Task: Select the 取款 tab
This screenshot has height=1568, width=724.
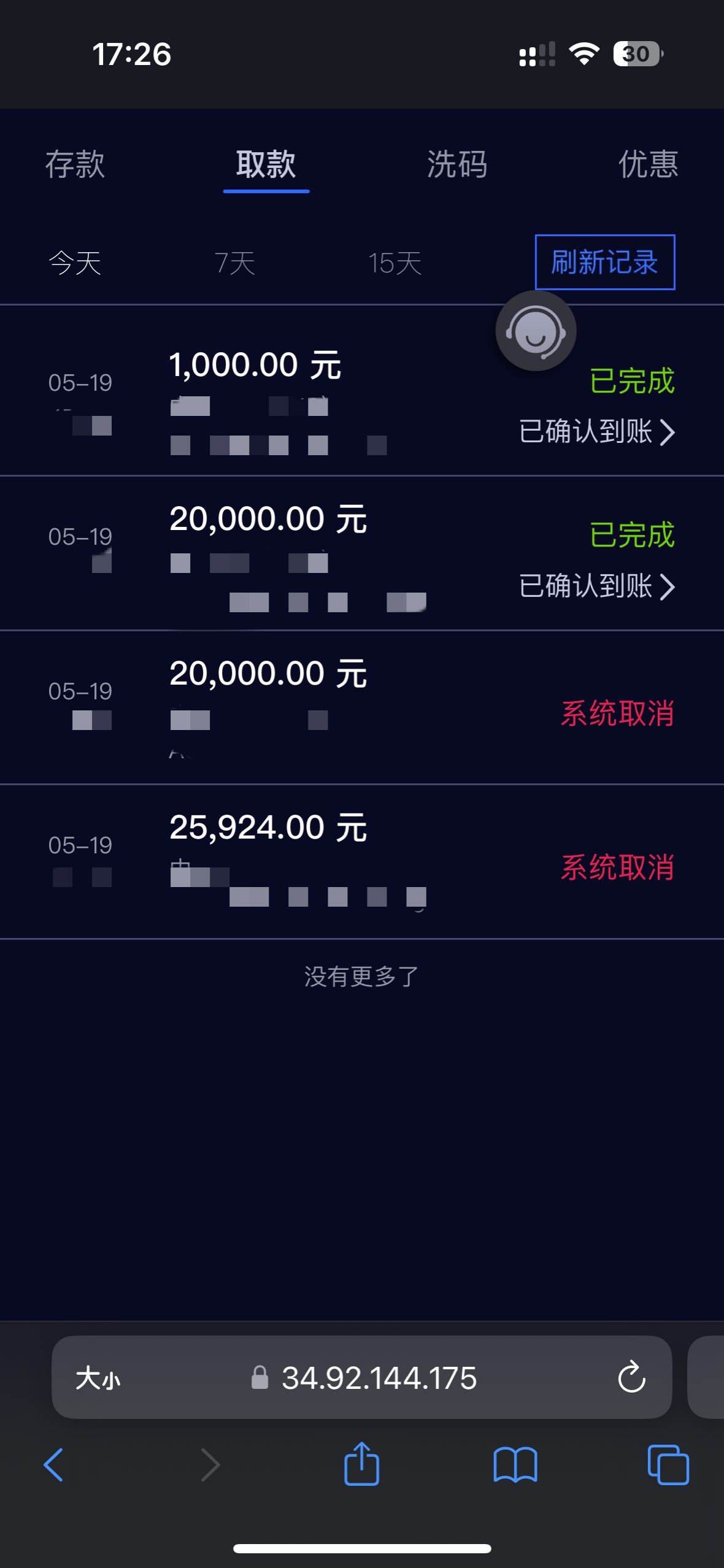Action: tap(266, 164)
